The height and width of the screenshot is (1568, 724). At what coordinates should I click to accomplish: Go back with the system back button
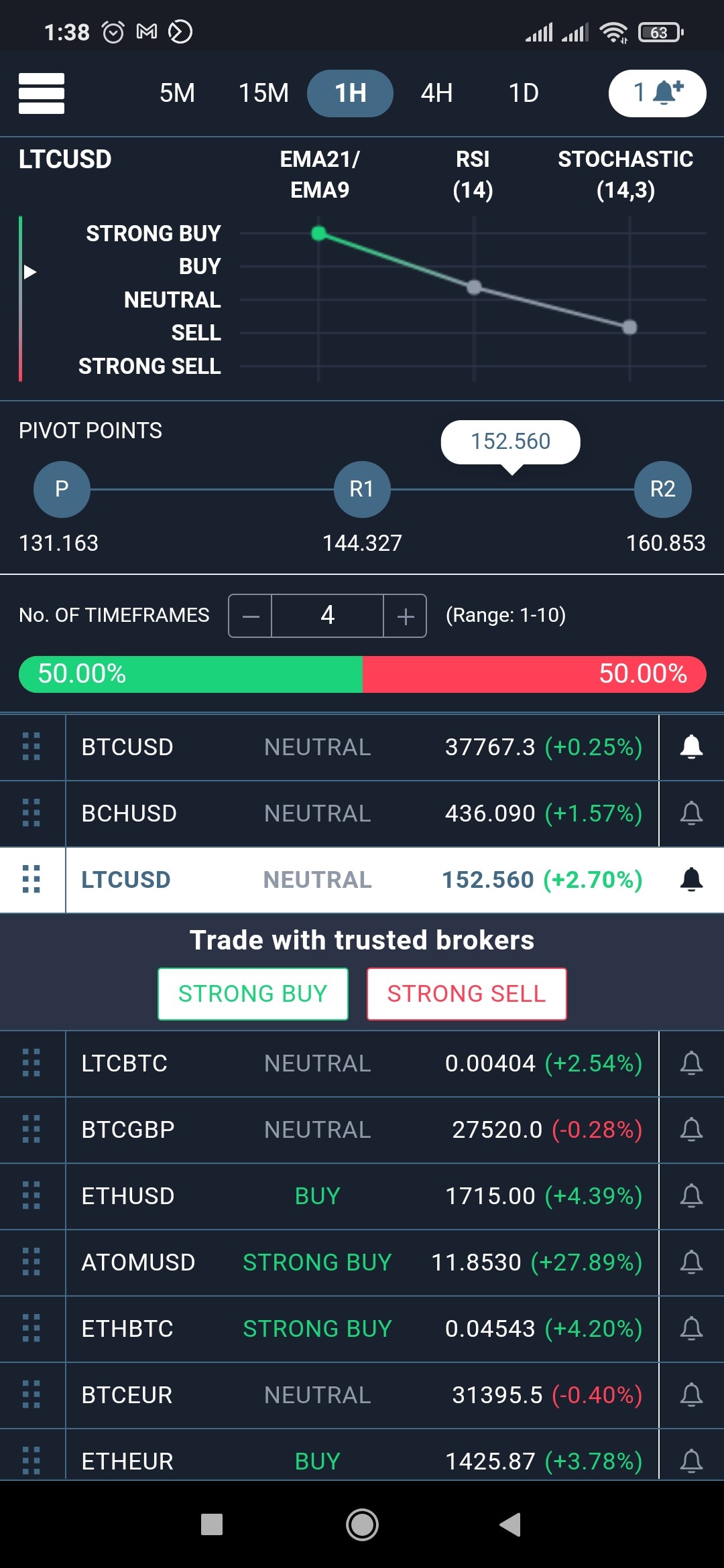(511, 1524)
